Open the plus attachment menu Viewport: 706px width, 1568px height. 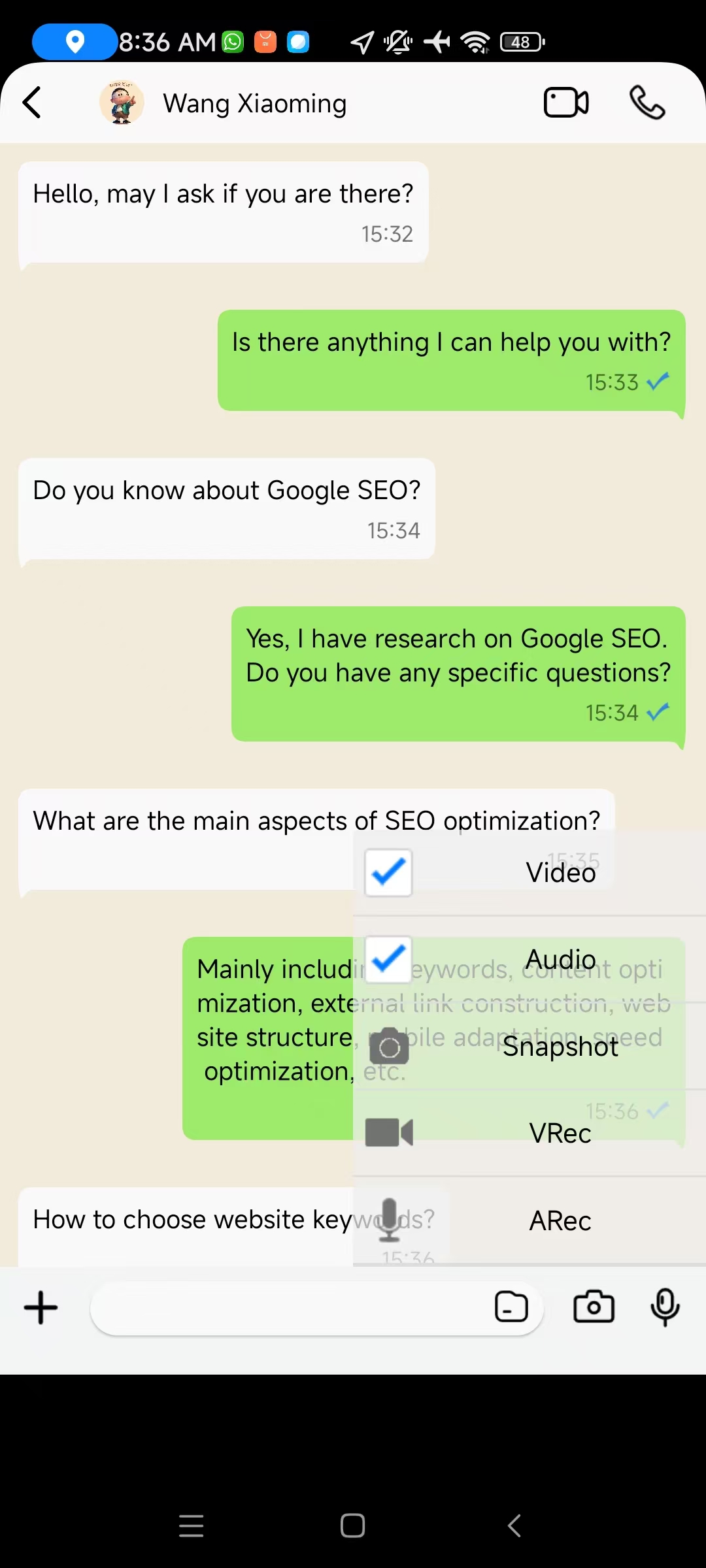(41, 1308)
